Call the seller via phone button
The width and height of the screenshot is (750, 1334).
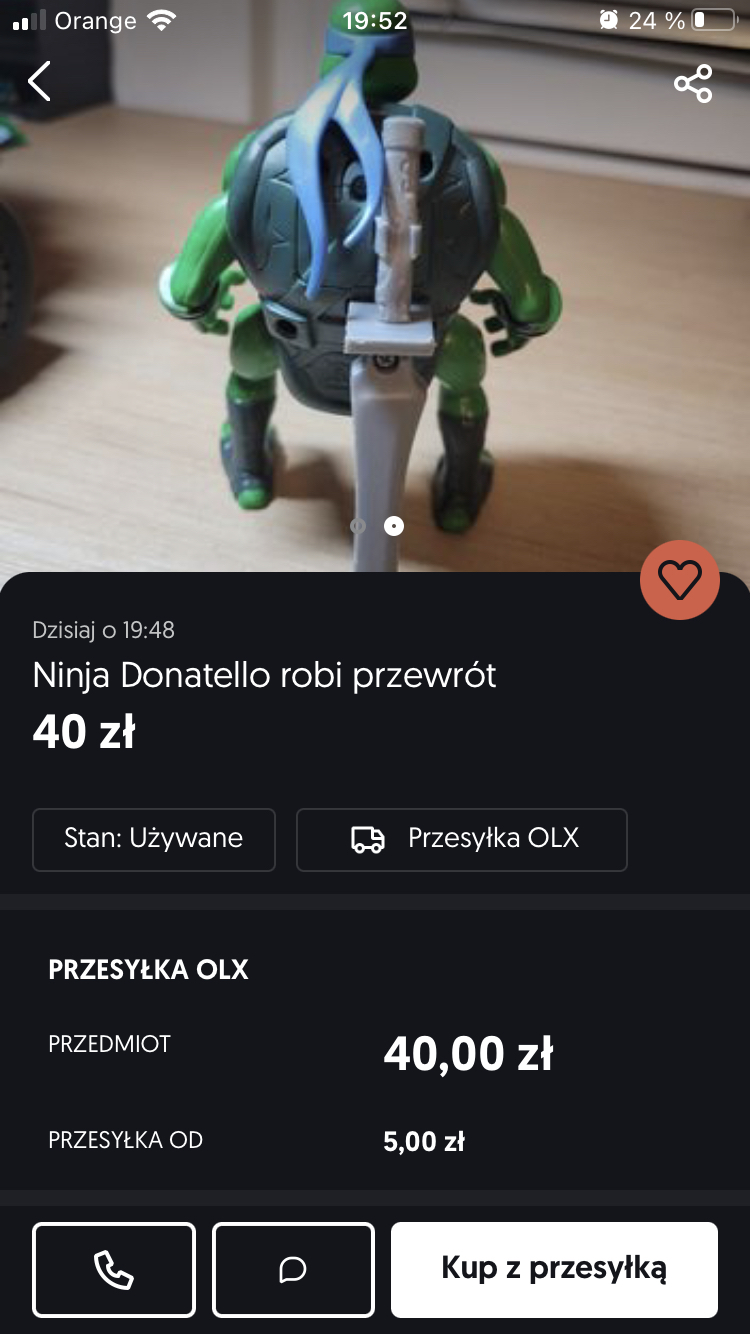(114, 1269)
